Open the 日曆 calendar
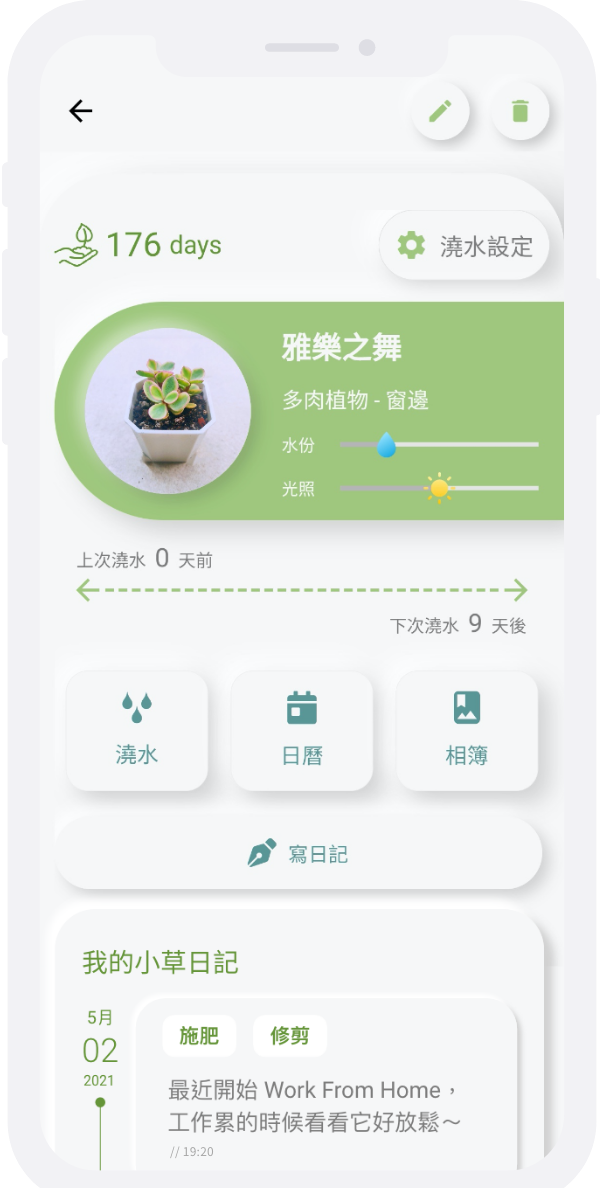Screen dimensions: 600x1189 pyautogui.click(x=302, y=731)
